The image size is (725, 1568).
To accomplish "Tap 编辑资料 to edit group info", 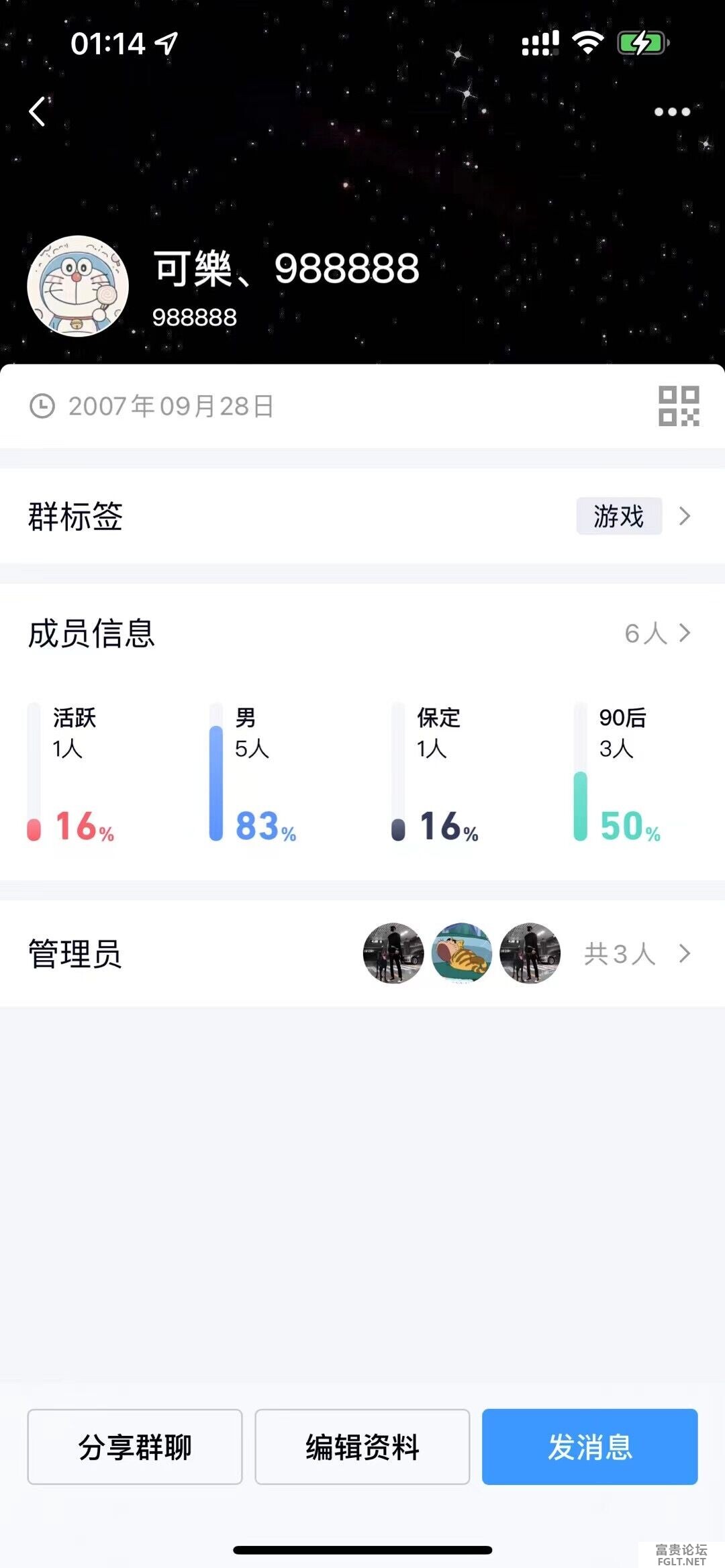I will (x=362, y=1447).
